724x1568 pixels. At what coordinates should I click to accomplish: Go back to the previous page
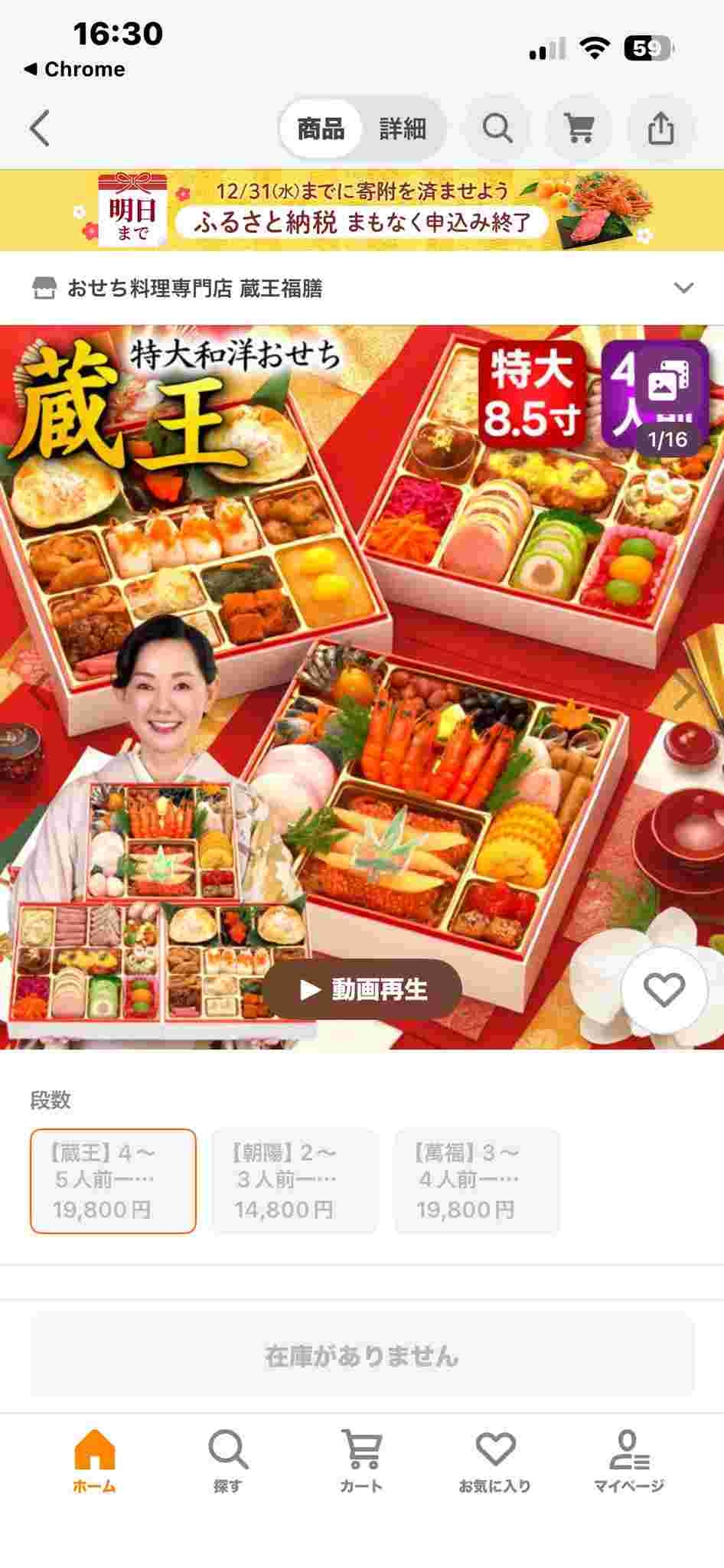pos(40,128)
